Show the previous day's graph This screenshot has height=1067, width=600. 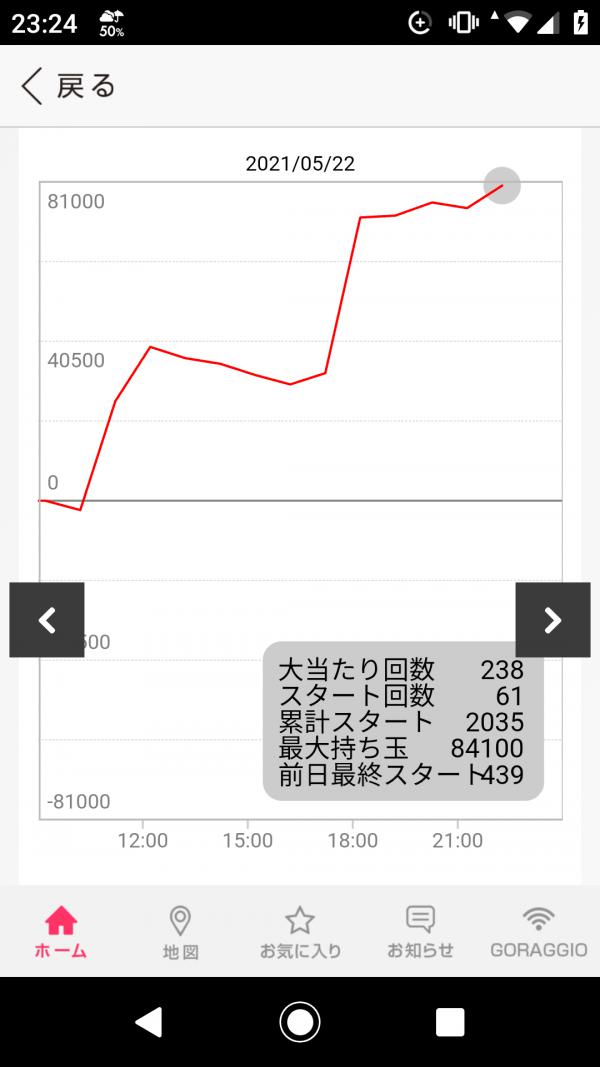[x=47, y=620]
